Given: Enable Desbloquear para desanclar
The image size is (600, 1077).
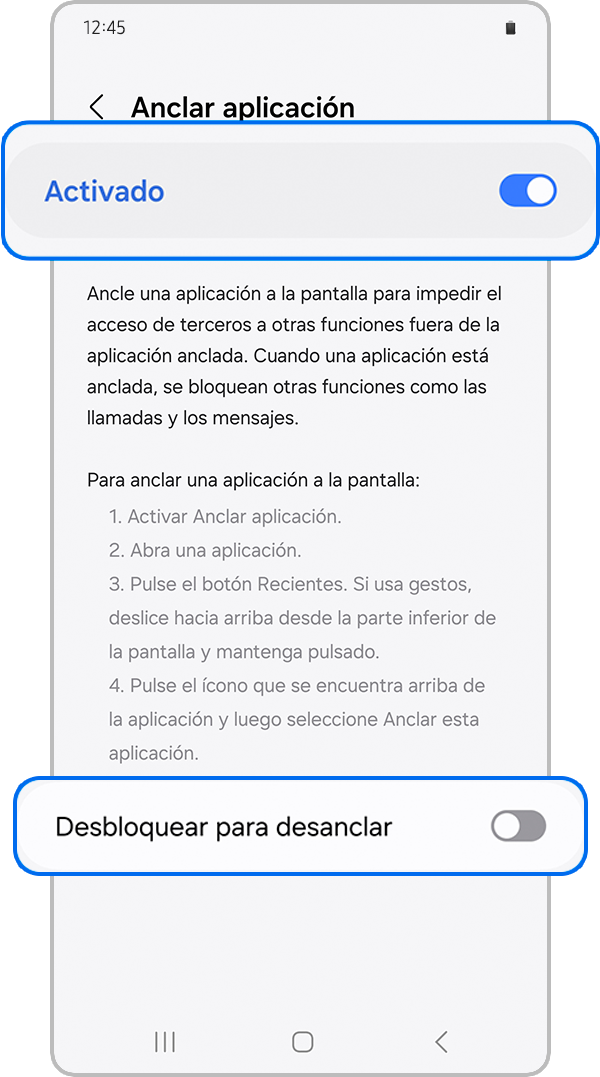Looking at the screenshot, I should click(518, 826).
